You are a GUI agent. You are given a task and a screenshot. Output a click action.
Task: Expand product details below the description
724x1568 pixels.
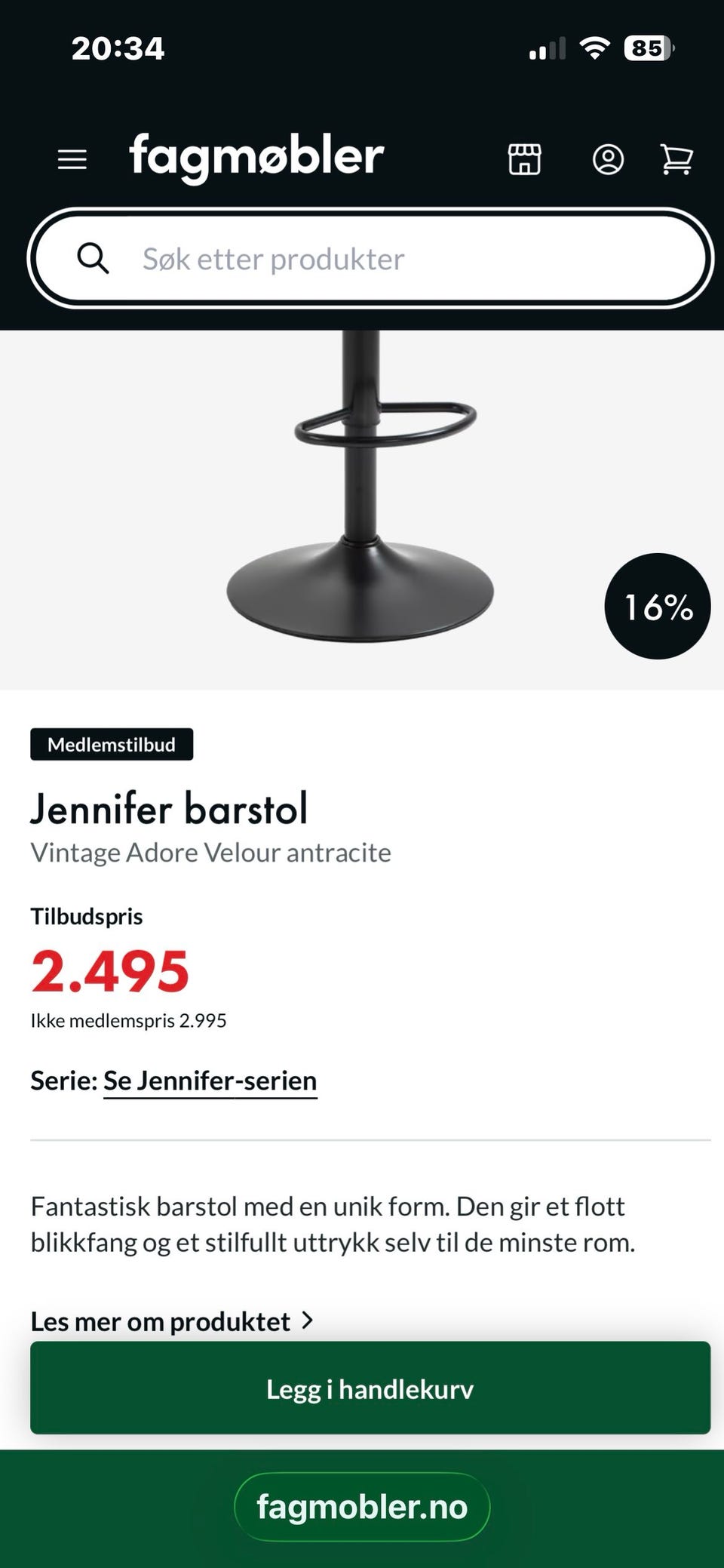(160, 1321)
